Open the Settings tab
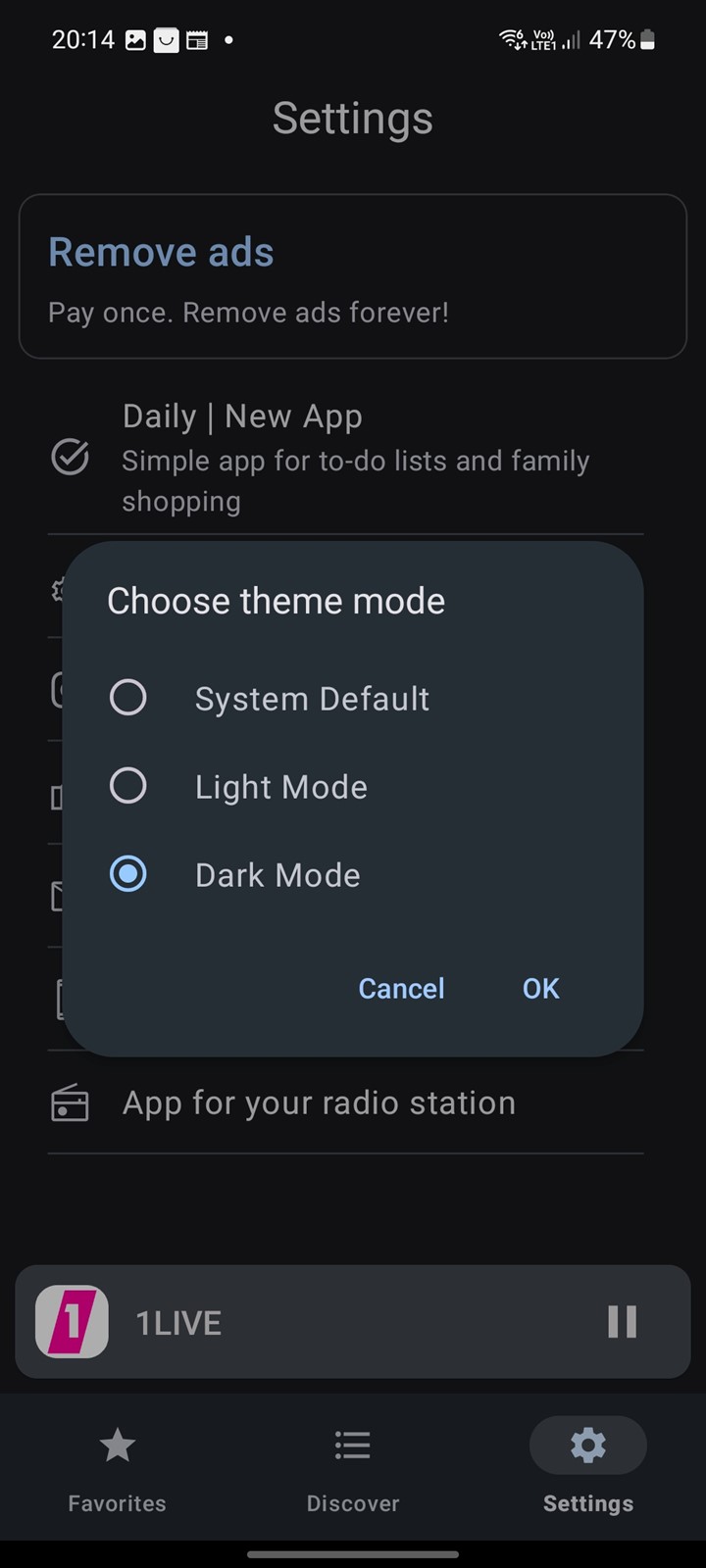The height and width of the screenshot is (1568, 706). coord(588,1468)
